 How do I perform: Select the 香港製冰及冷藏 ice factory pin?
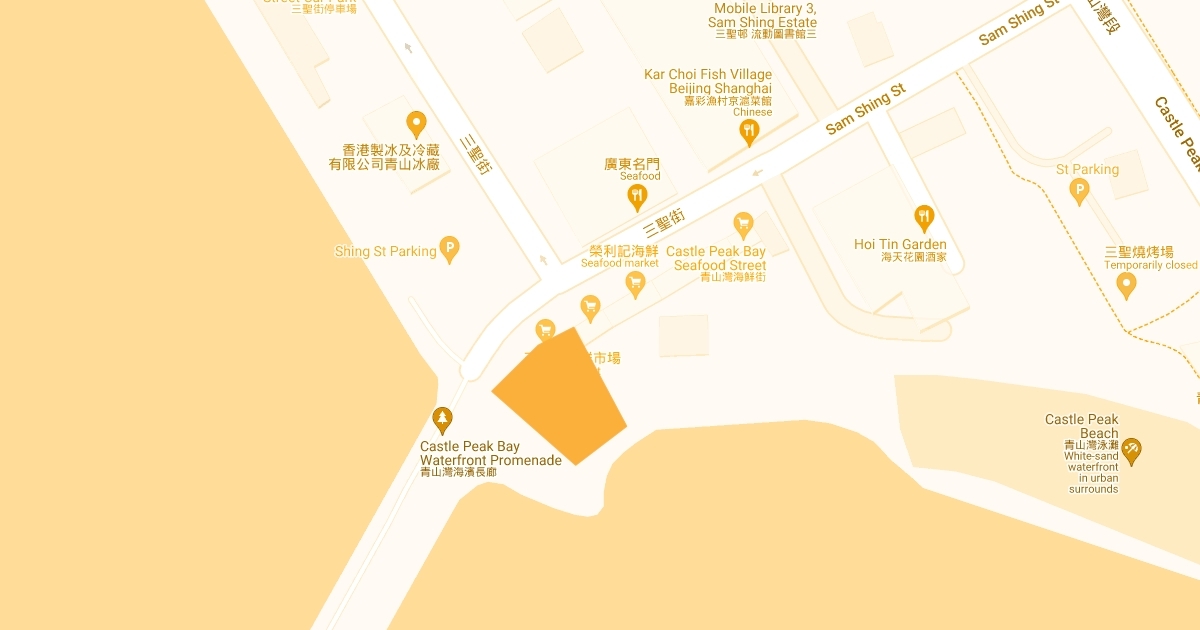[416, 125]
